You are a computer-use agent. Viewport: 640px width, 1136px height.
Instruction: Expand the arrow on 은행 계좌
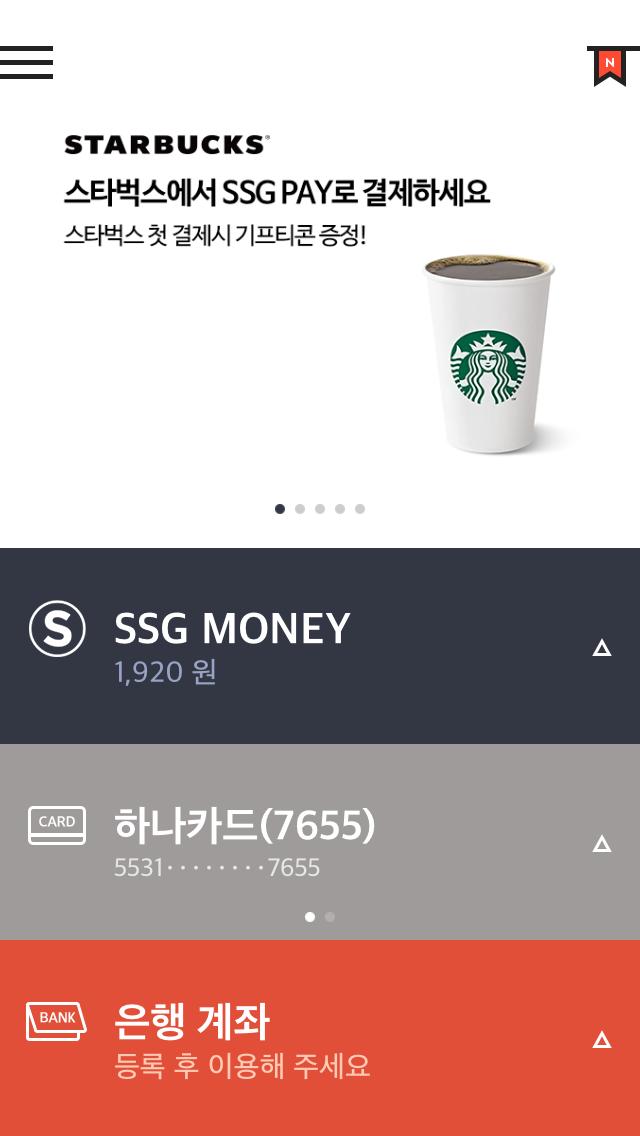(602, 1040)
